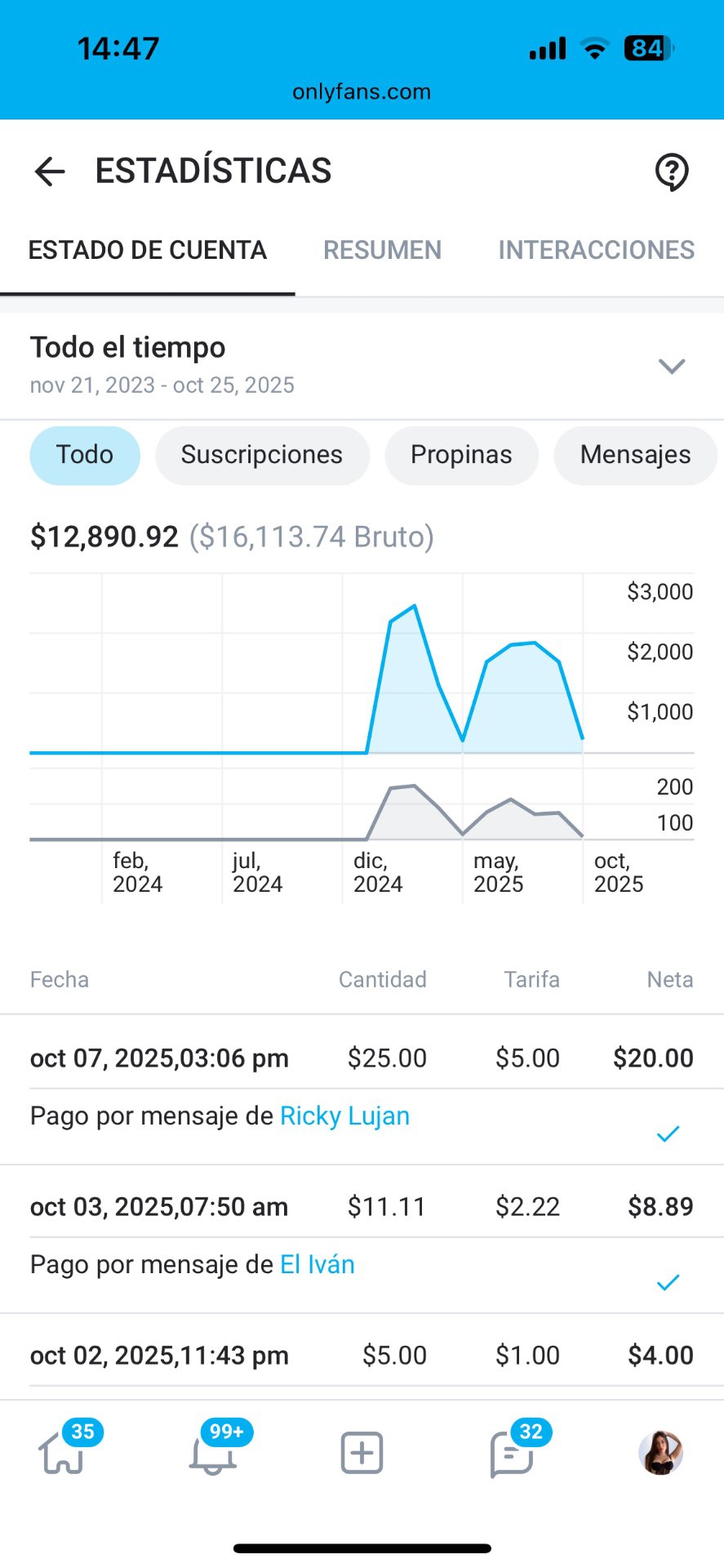Open the notifications bell

[213, 1454]
